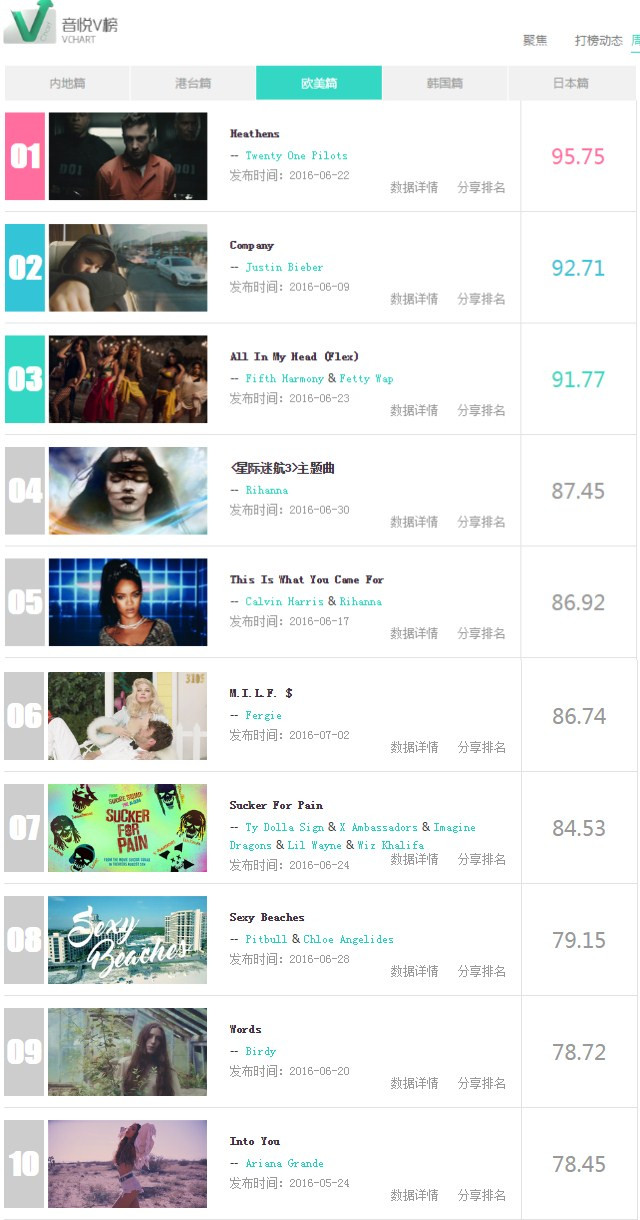Image resolution: width=640 pixels, height=1220 pixels.
Task: Select the 韩国篇 tab
Action: (444, 83)
